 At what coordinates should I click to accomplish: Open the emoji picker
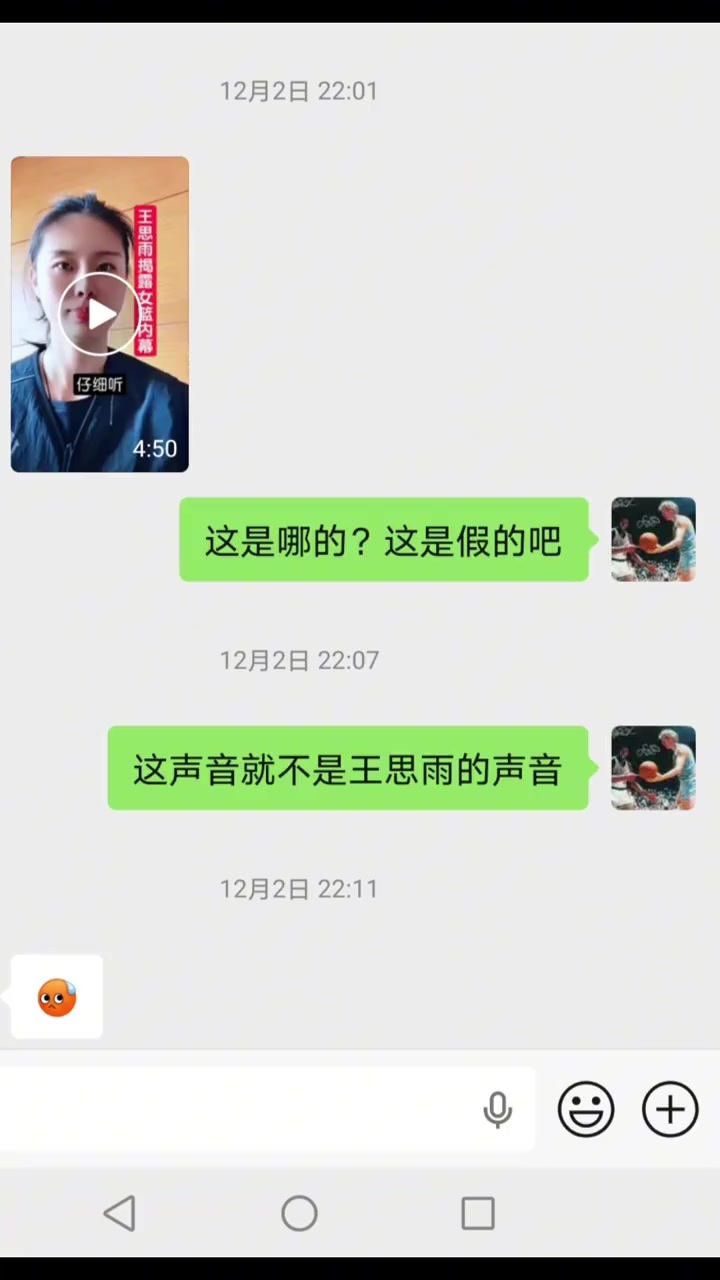[x=586, y=1109]
